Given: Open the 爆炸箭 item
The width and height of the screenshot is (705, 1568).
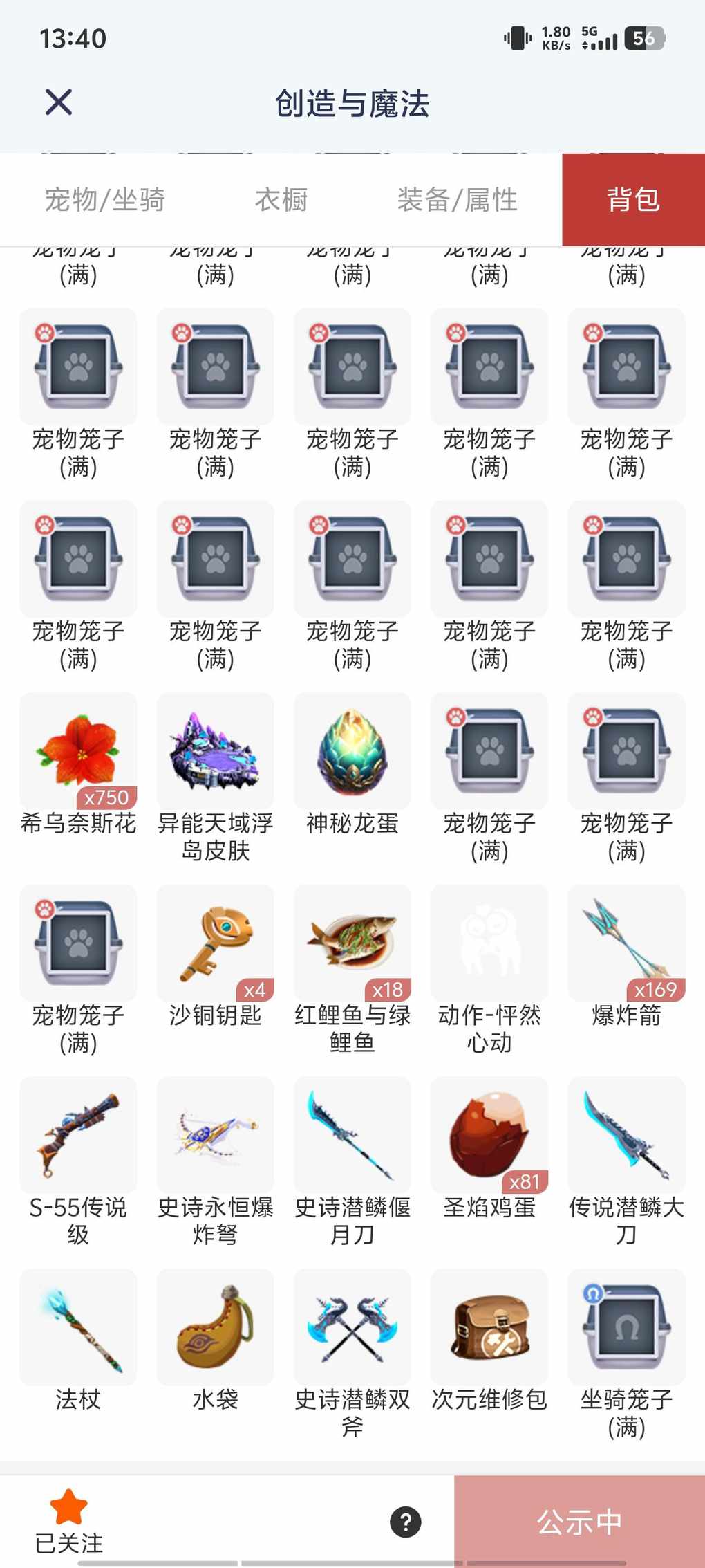Looking at the screenshot, I should pyautogui.click(x=626, y=943).
